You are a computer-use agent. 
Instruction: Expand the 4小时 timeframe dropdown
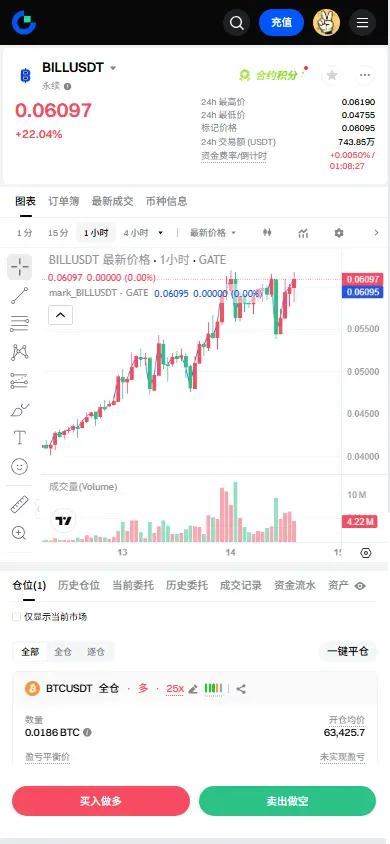(x=143, y=233)
